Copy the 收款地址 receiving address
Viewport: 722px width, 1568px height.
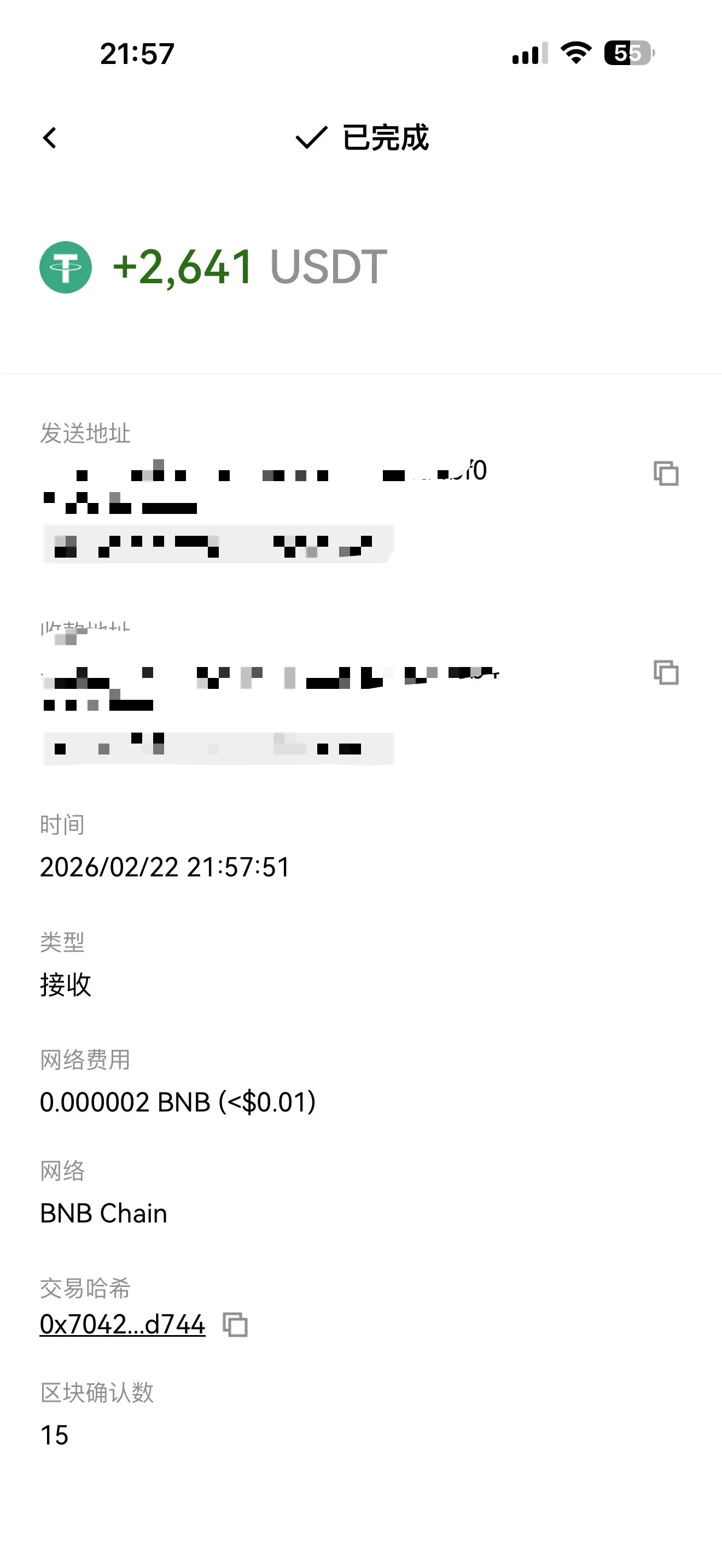(x=666, y=673)
